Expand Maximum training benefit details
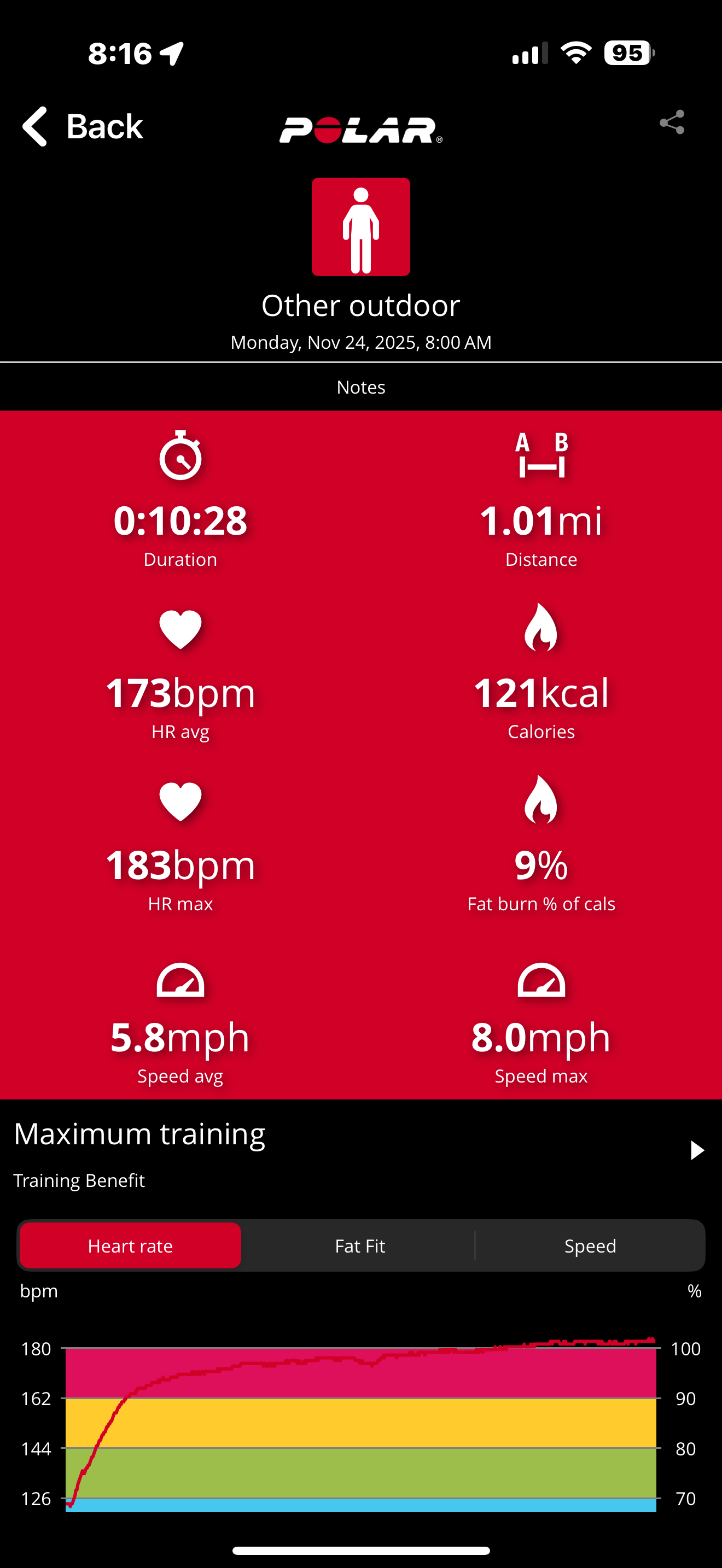The image size is (722, 1568). [696, 1150]
